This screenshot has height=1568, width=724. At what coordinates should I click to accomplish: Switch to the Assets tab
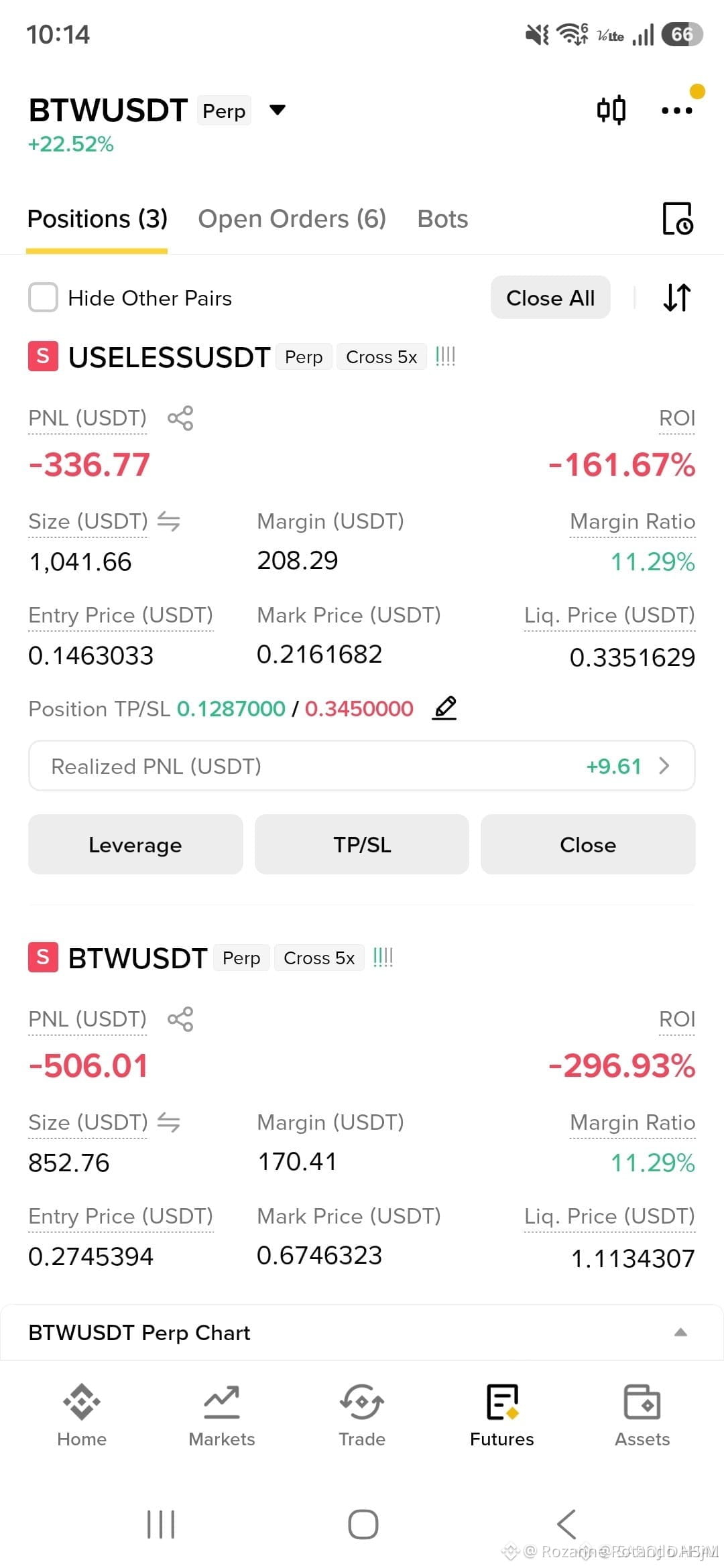click(642, 1415)
